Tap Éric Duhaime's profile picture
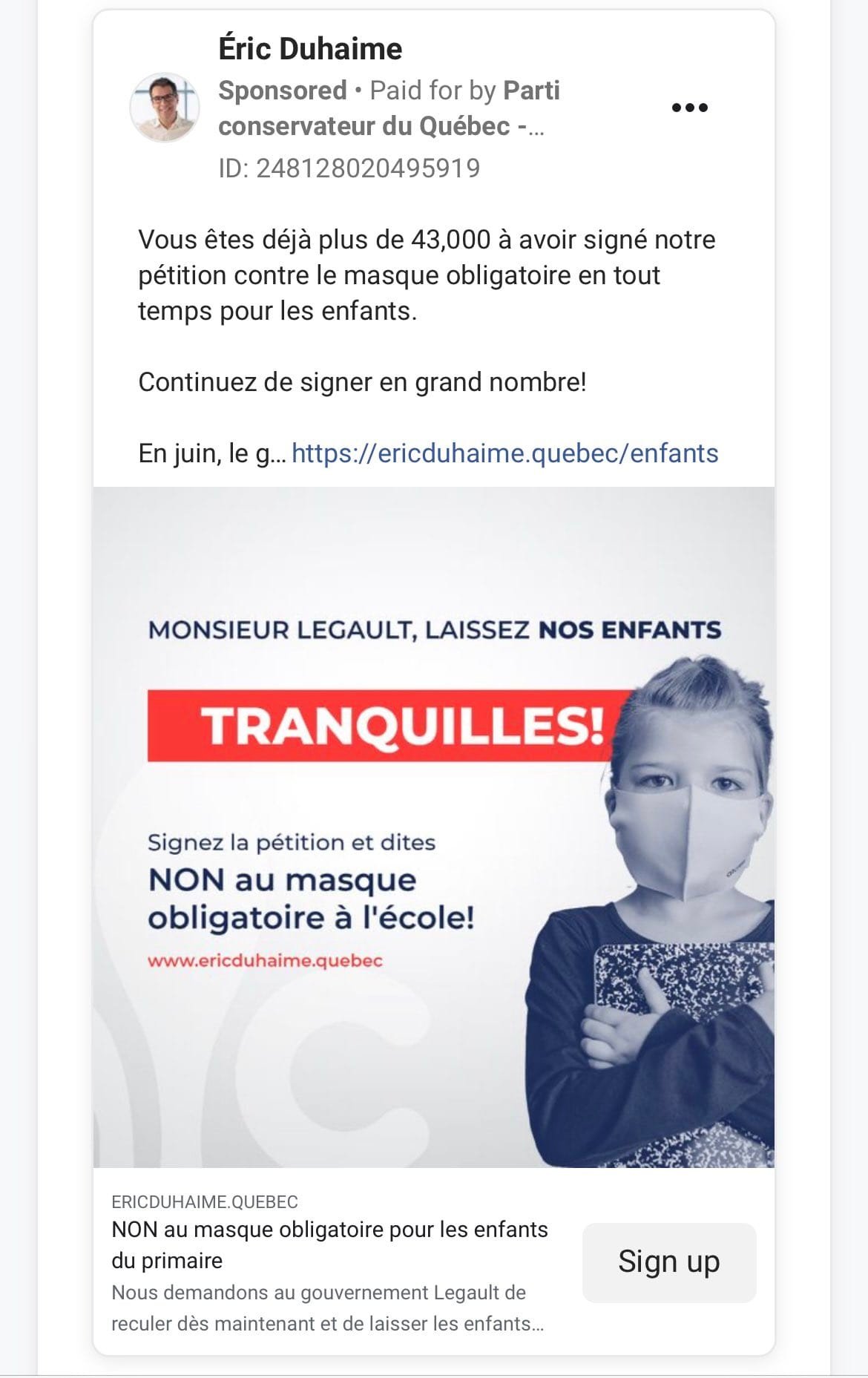Image resolution: width=868 pixels, height=1378 pixels. click(x=165, y=108)
